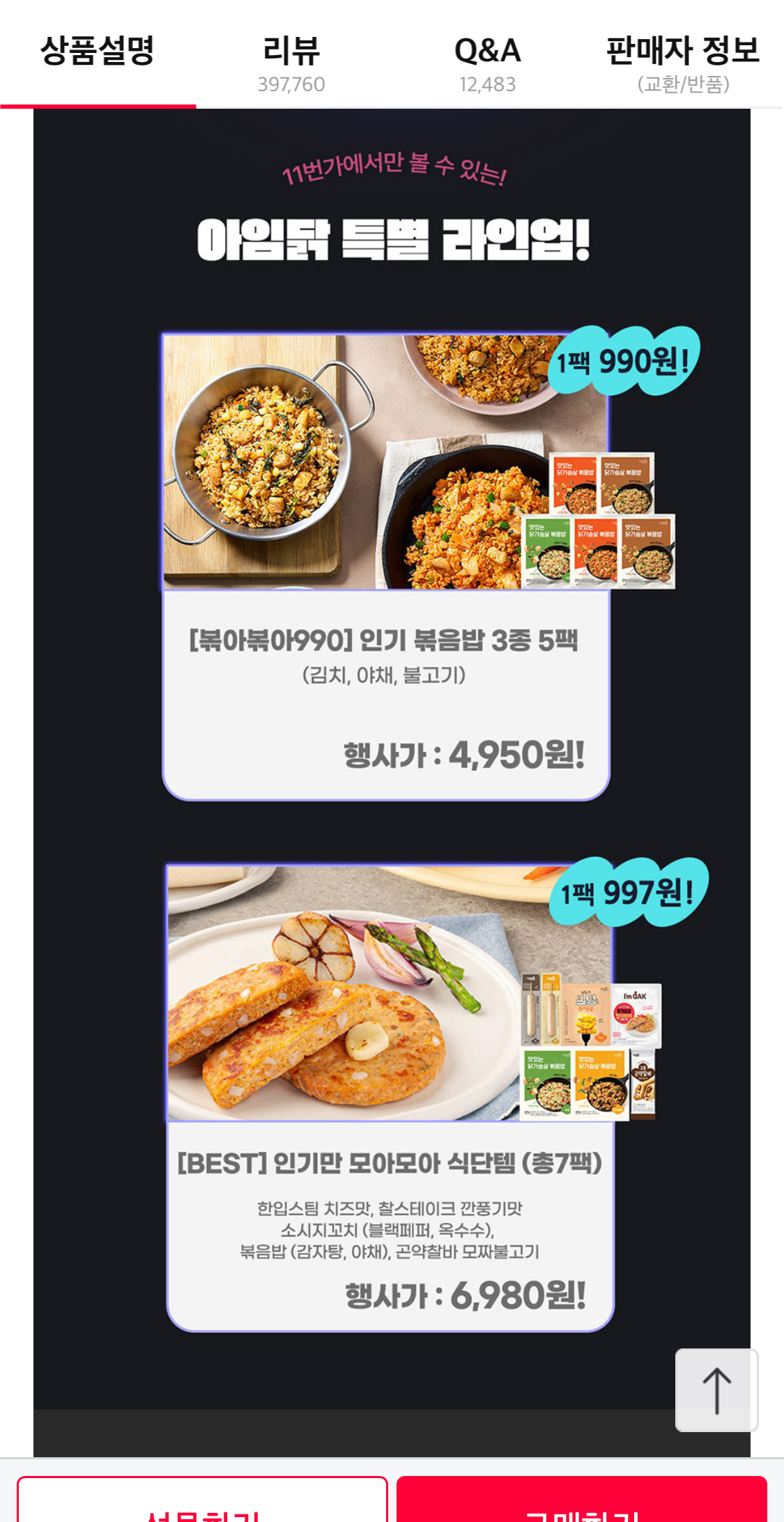Go to 판매자 정보 tab
Screen dimensions: 784x1522
coord(683,64)
